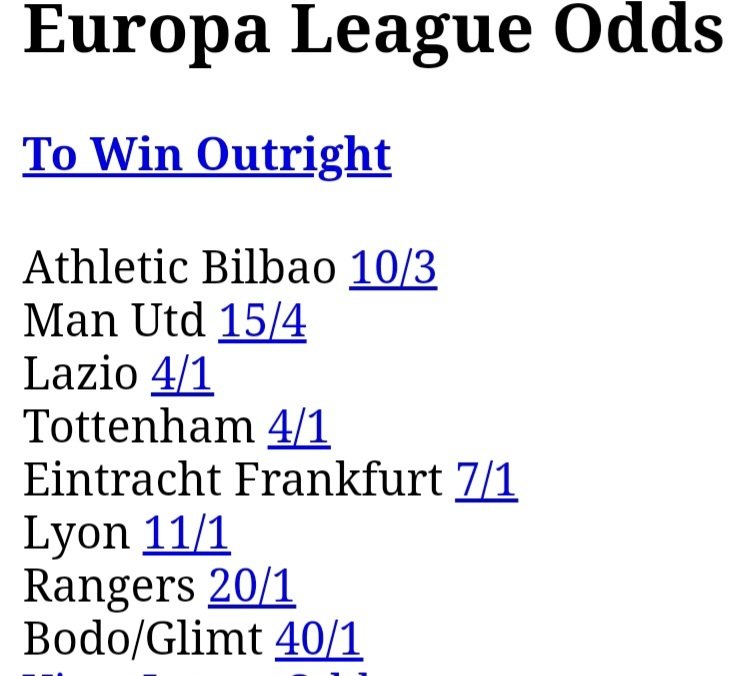Screen dimensions: 756x676
Task: Tap Tottenham 4/1 odds link
Action: coord(298,427)
